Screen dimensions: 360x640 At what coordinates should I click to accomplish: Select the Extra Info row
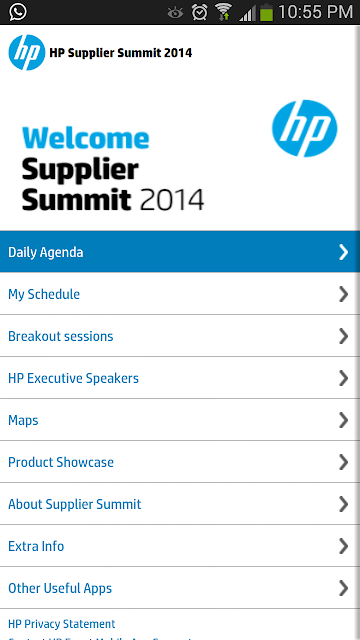coord(180,546)
